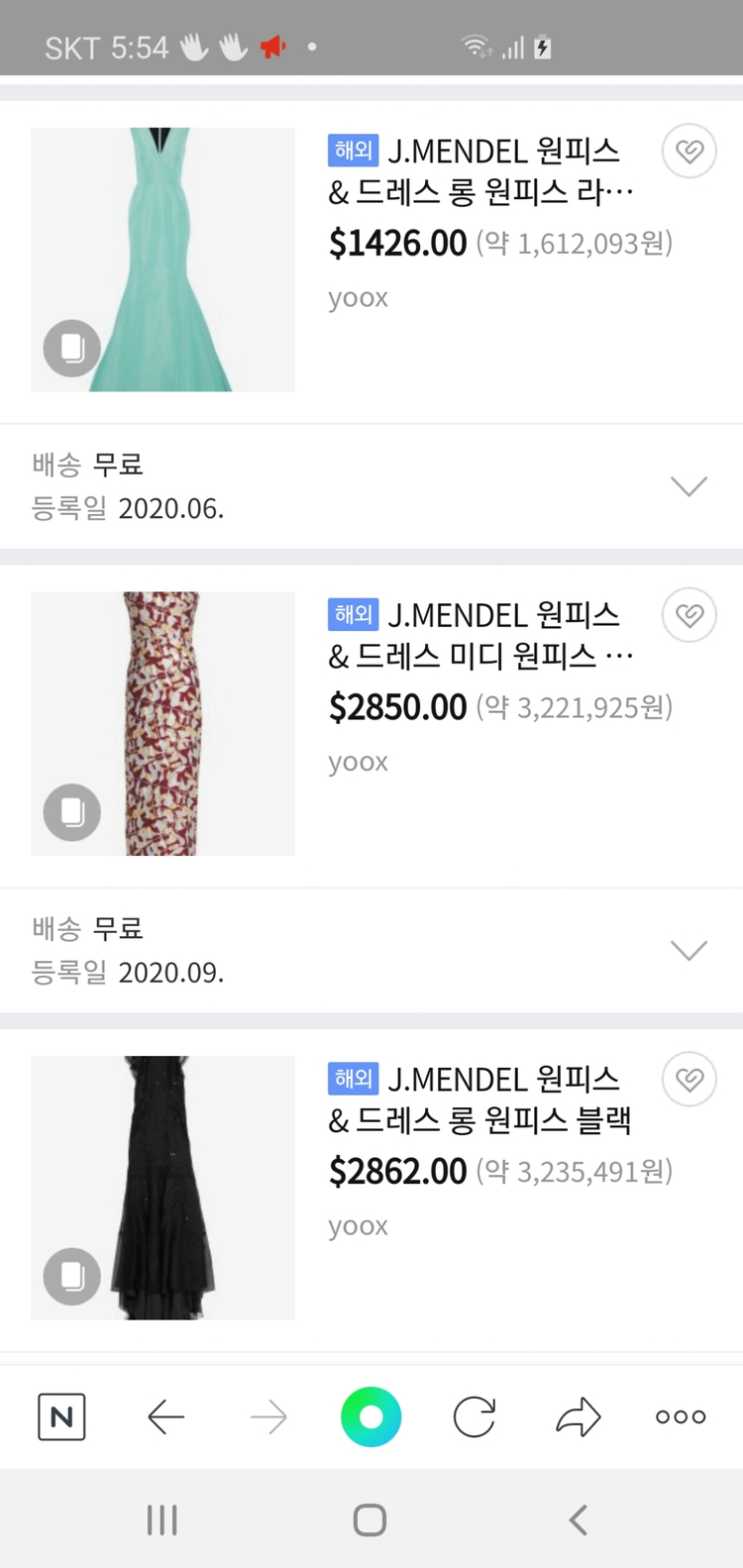Click the image-stack icon on the teal dress photo
Viewport: 743px width, 1568px height.
[x=70, y=349]
